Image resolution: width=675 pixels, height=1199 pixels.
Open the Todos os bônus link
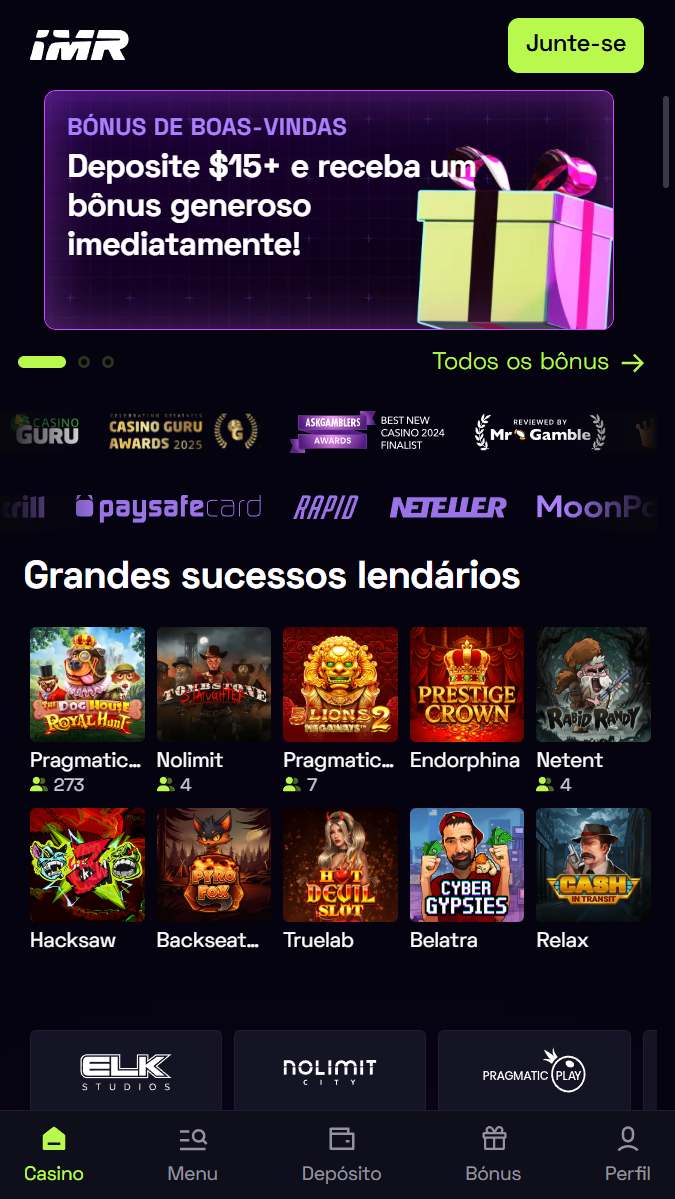coord(538,362)
